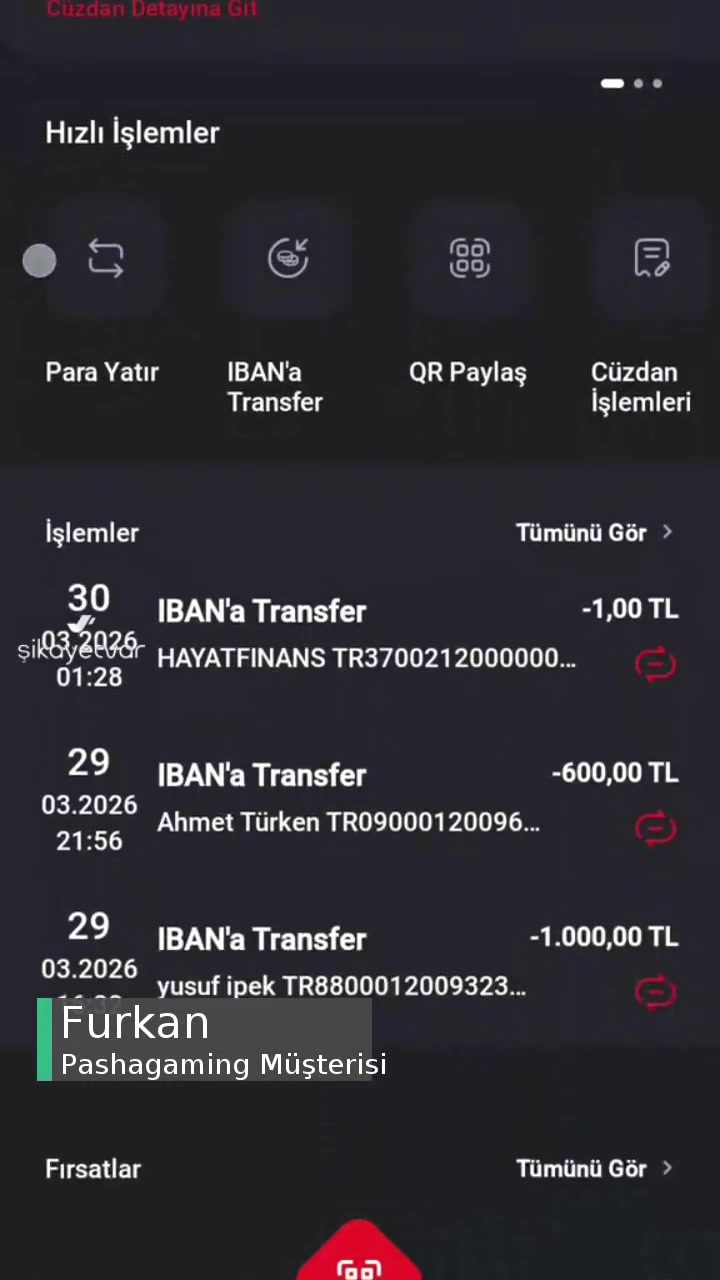The width and height of the screenshot is (720, 1280).
Task: Open Tümünü Gör next to İşlemler
Action: pos(581,532)
